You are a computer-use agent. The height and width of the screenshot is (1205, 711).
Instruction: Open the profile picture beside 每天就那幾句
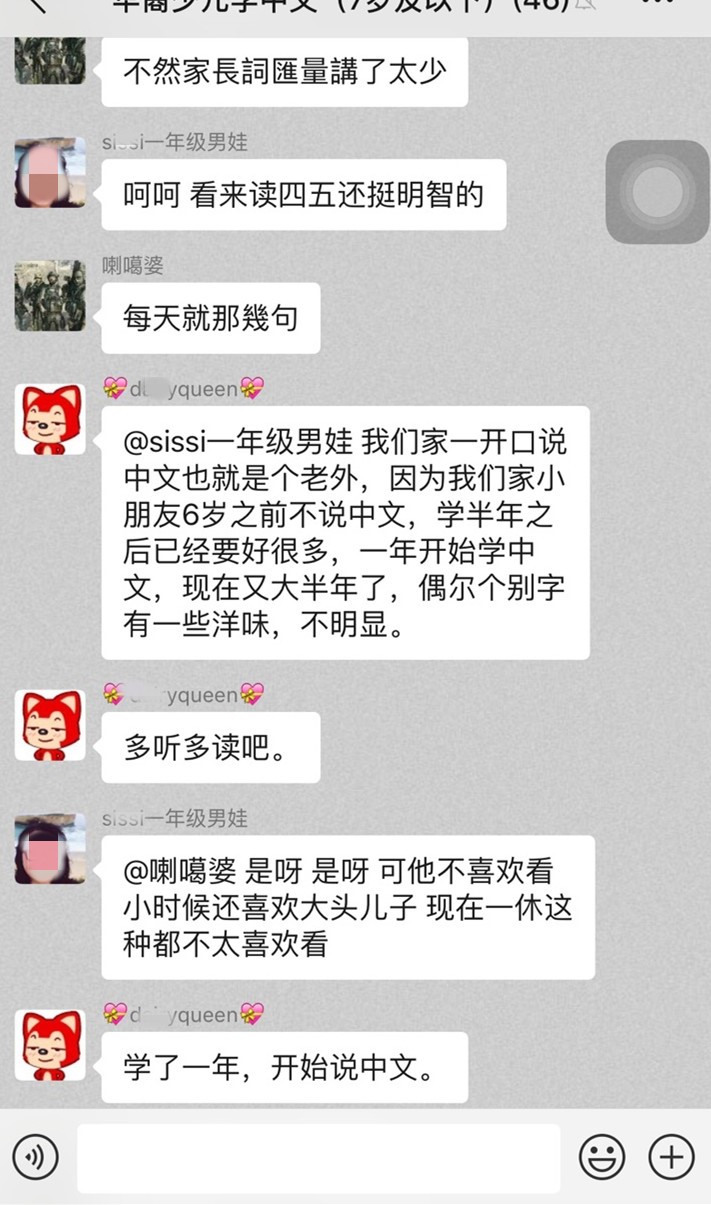tap(50, 295)
